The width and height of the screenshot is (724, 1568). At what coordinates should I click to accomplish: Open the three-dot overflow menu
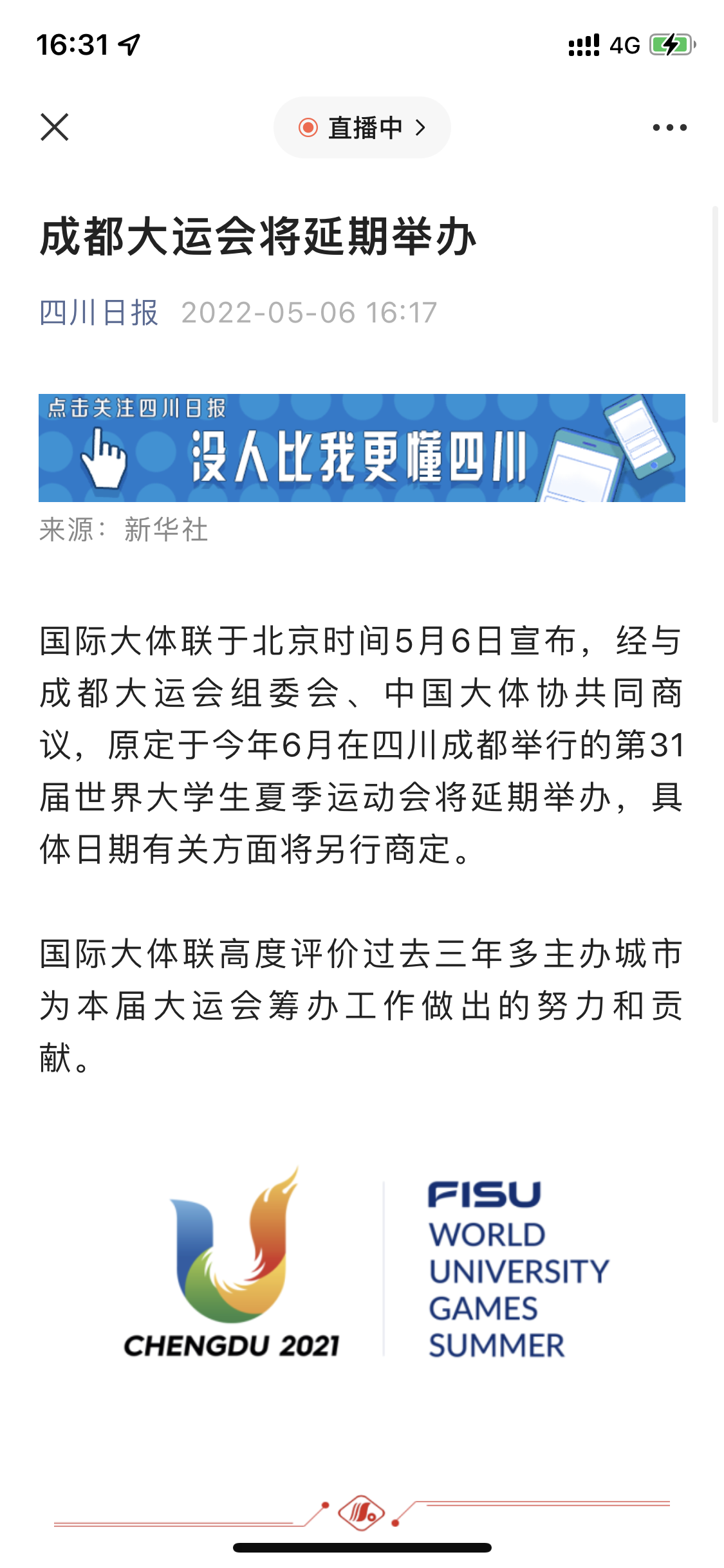coord(669,127)
